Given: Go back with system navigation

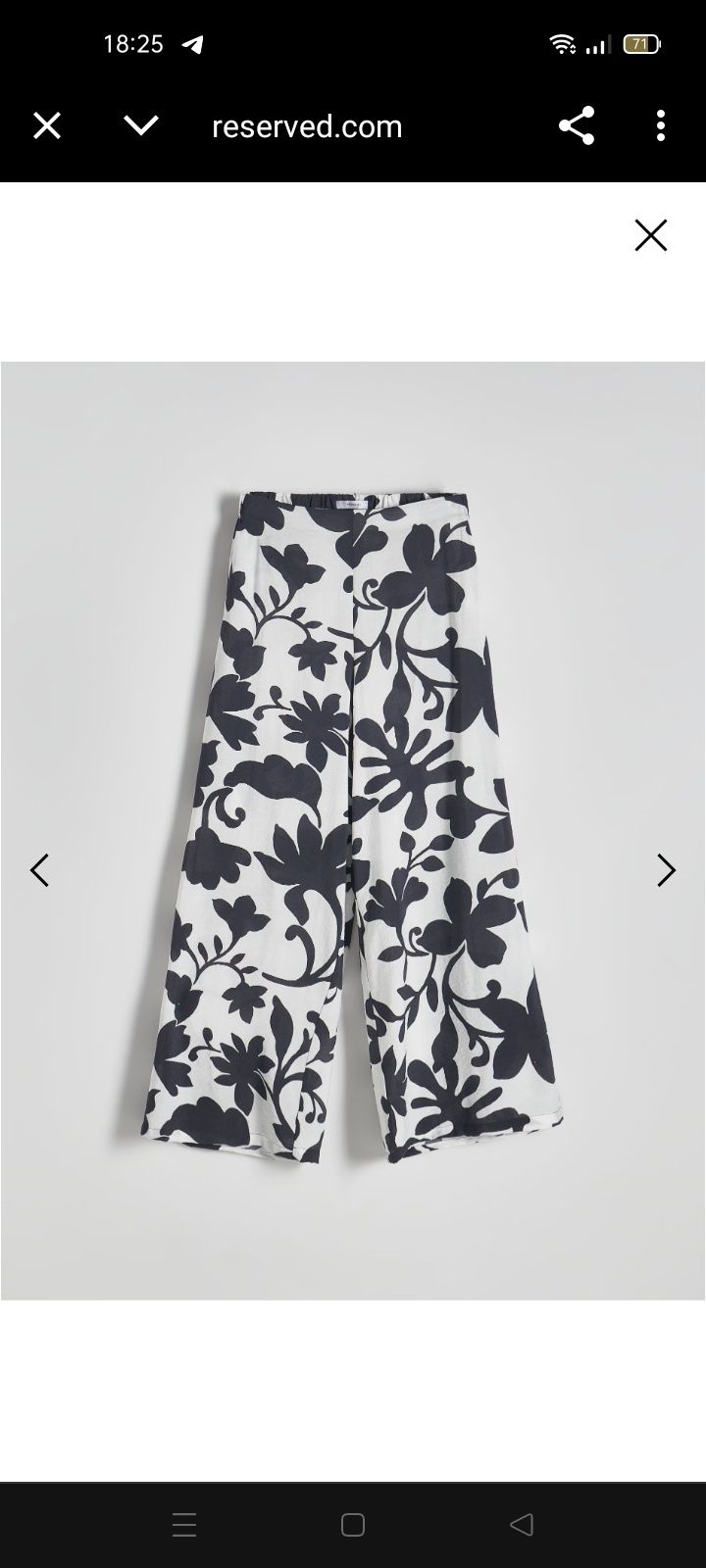Looking at the screenshot, I should click(522, 1525).
